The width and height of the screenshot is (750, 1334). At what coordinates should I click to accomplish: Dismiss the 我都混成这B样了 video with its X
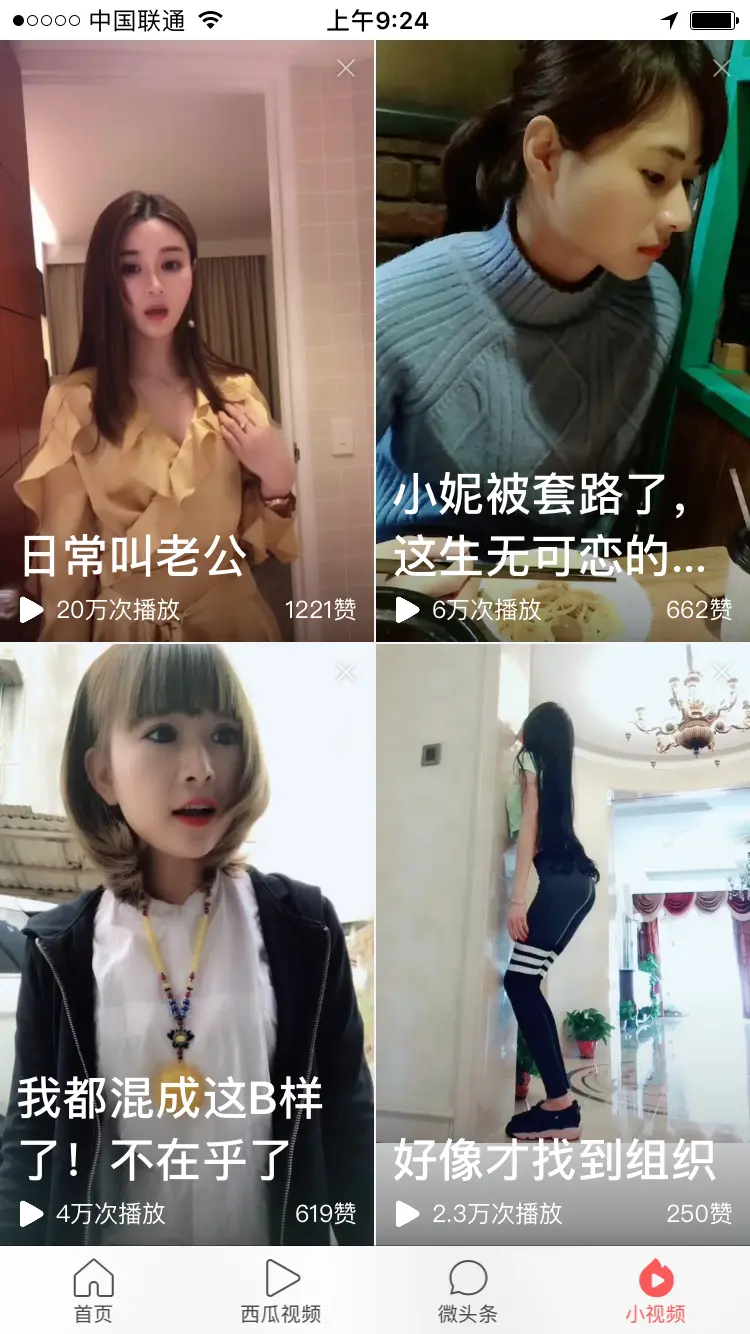tap(345, 672)
